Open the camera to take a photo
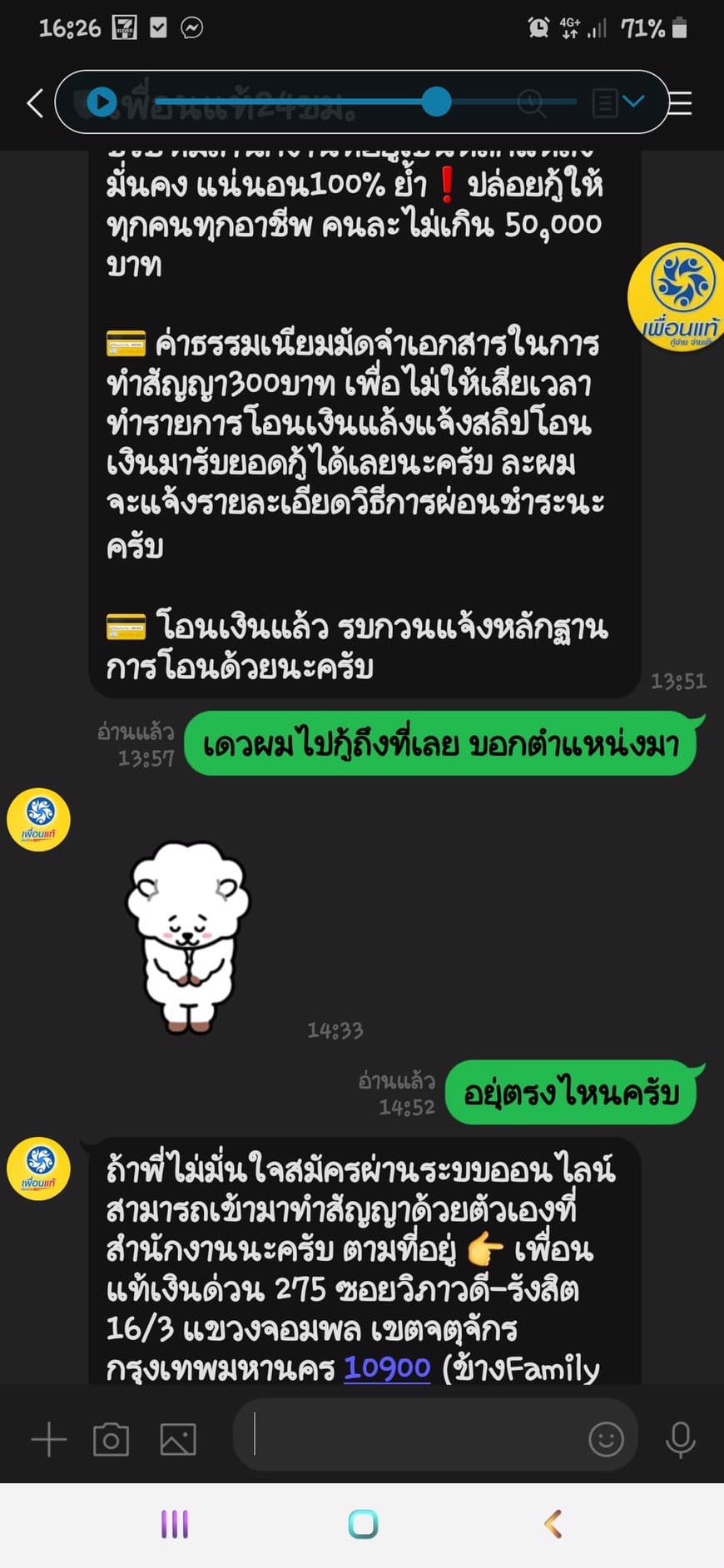 (111, 1439)
